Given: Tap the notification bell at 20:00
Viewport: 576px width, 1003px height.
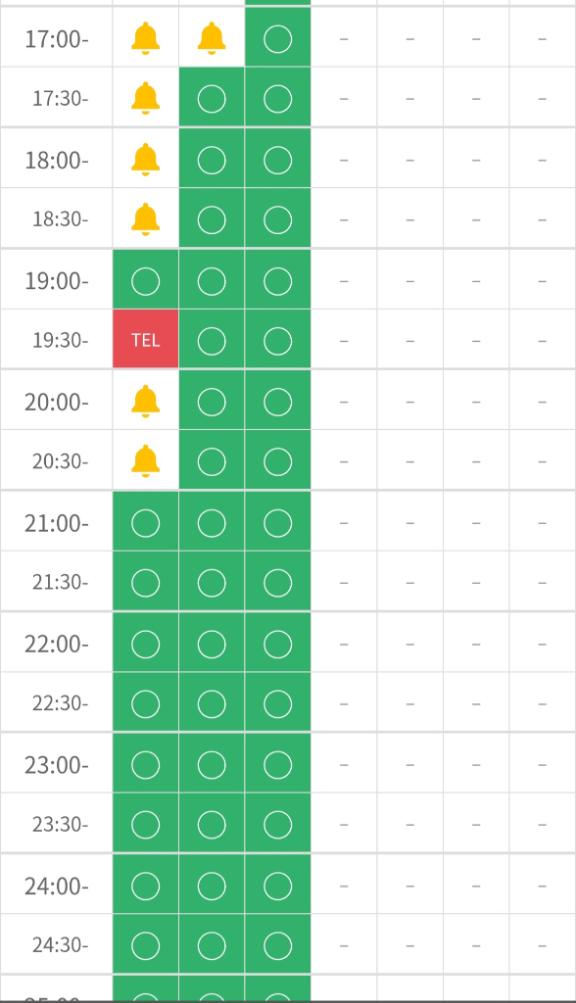Looking at the screenshot, I should [x=145, y=401].
